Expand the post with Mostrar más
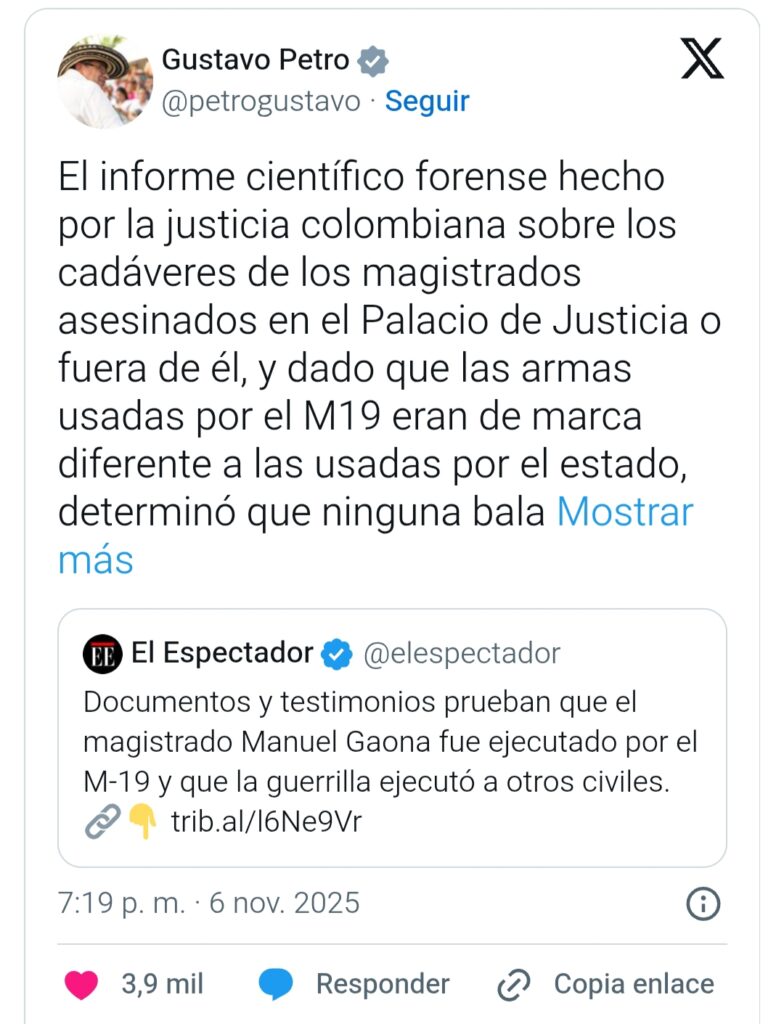784x1024 pixels. [x=624, y=512]
